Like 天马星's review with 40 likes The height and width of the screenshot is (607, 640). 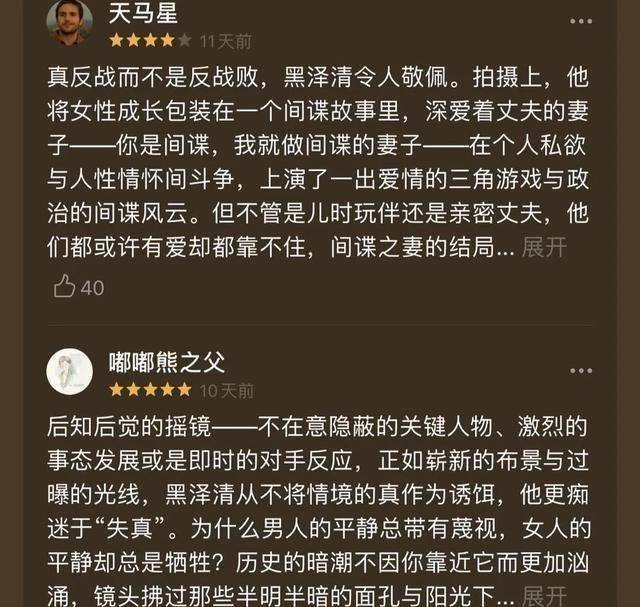(x=65, y=288)
